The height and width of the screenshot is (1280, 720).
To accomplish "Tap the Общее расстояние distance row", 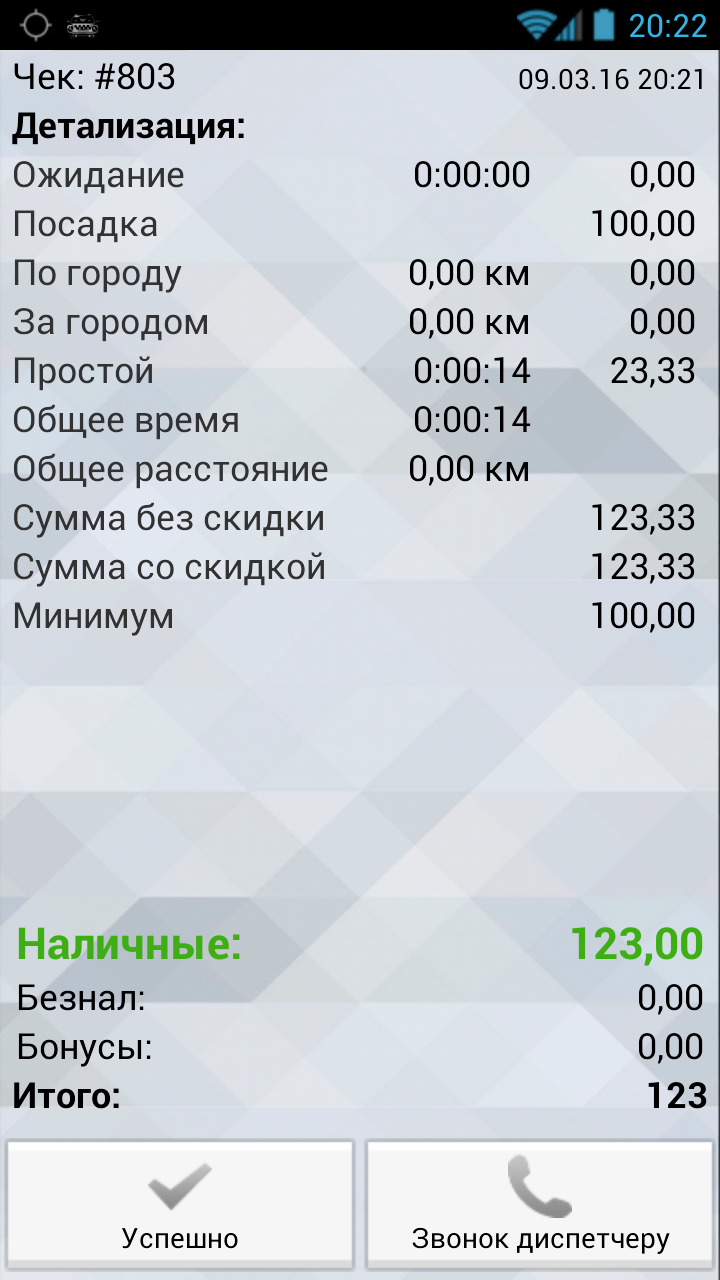I will [360, 469].
